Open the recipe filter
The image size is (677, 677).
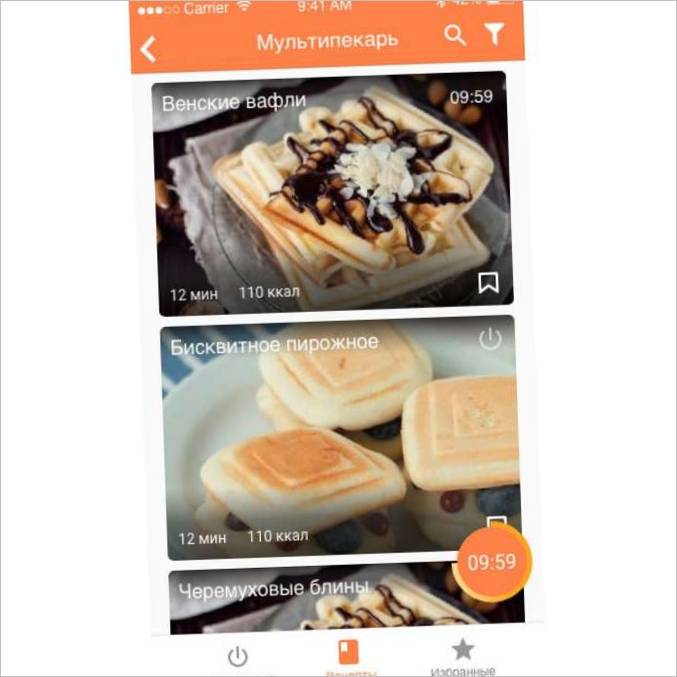coord(494,35)
